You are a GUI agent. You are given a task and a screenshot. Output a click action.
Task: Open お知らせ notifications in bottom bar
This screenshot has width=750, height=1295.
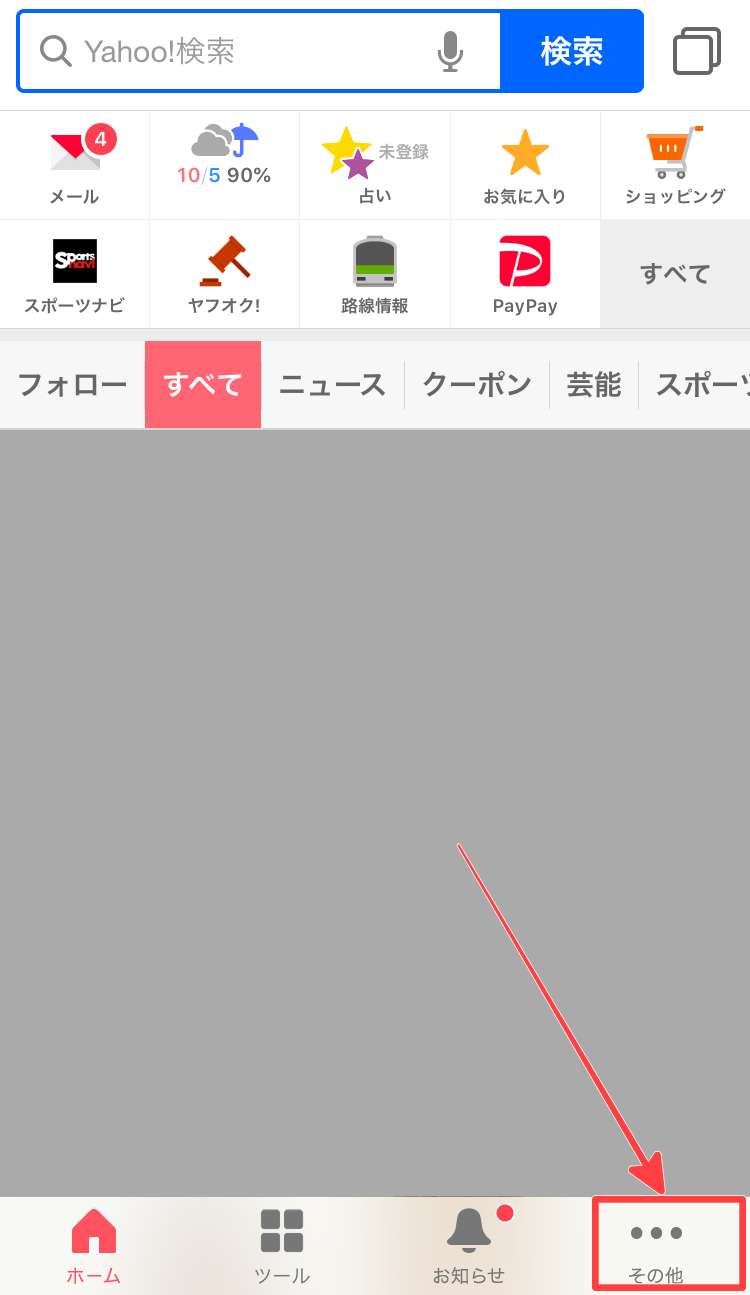(x=468, y=1245)
